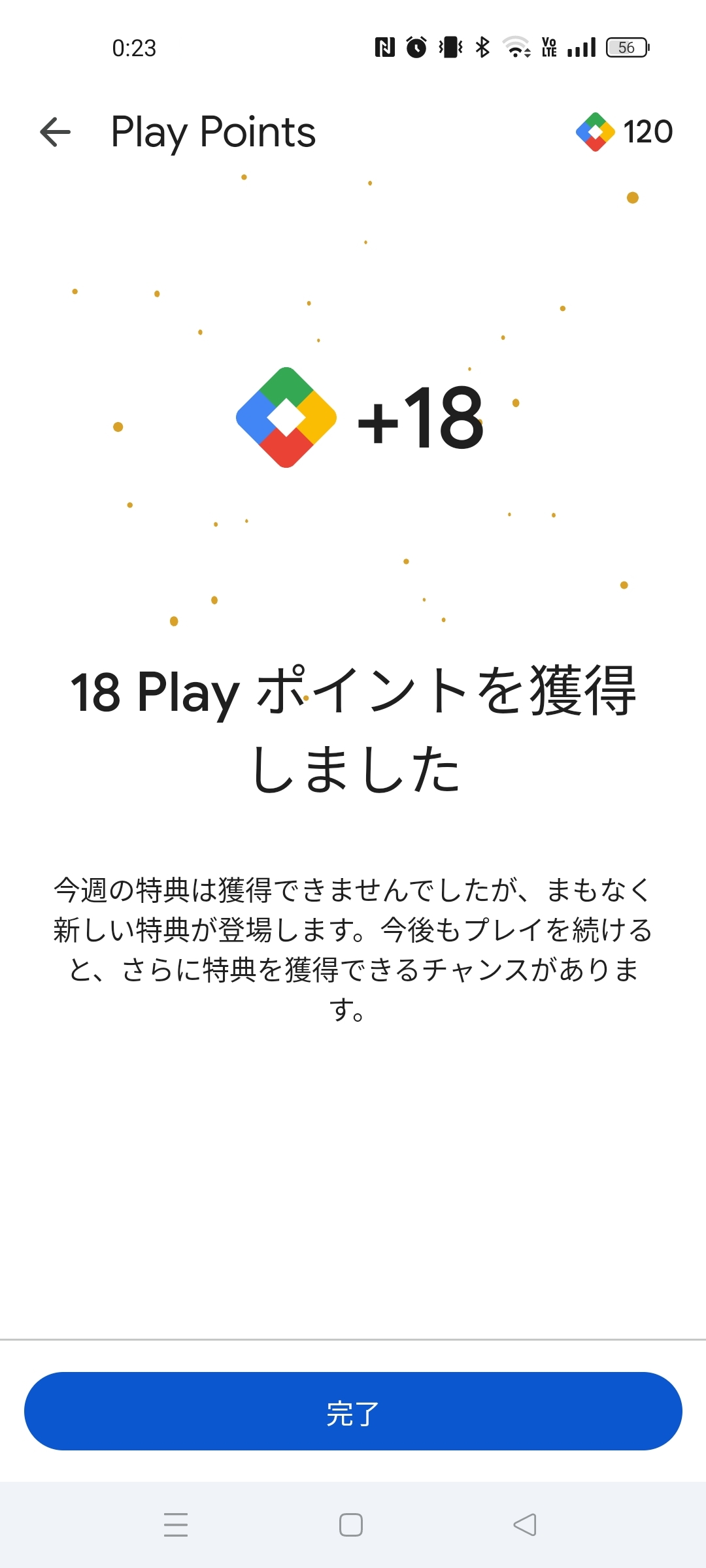
Task: Open recent apps from navigation bar
Action: click(x=176, y=1524)
